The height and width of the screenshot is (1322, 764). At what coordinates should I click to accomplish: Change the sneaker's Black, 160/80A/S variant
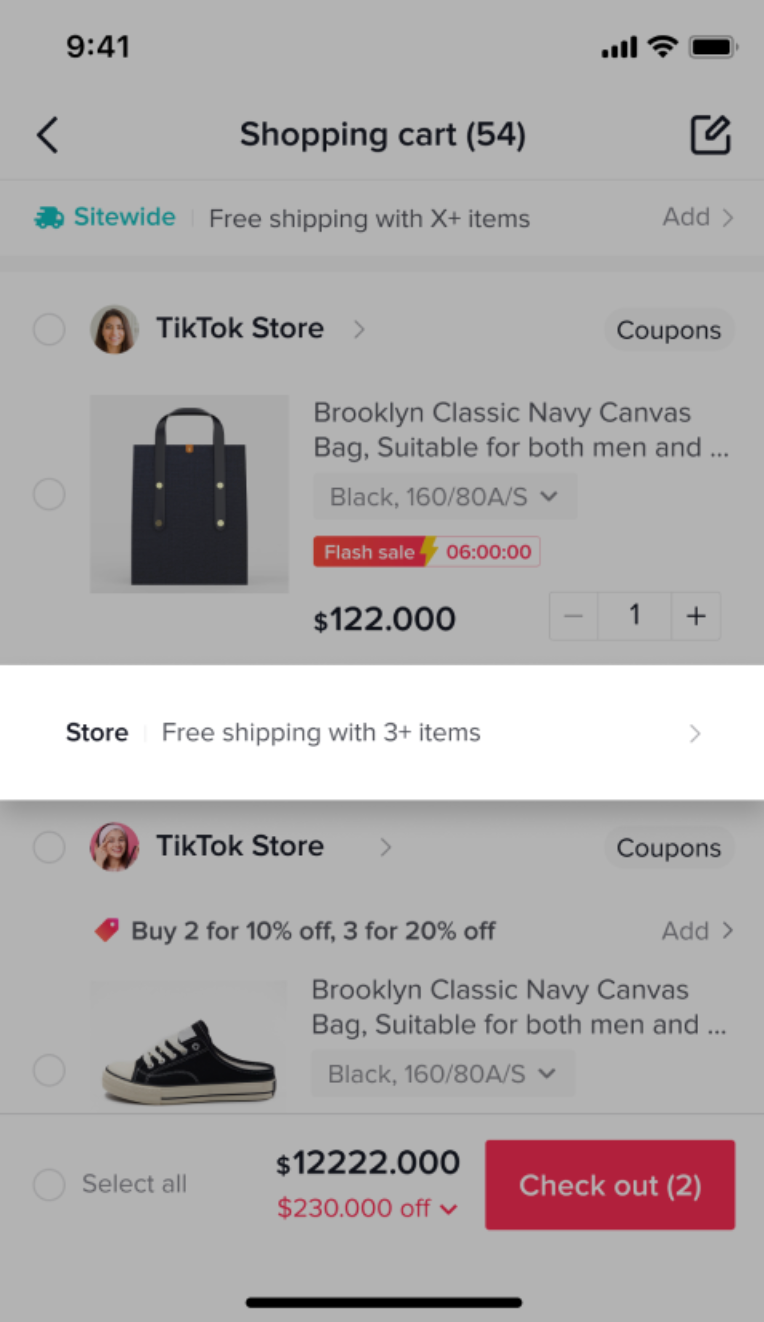pos(442,1074)
